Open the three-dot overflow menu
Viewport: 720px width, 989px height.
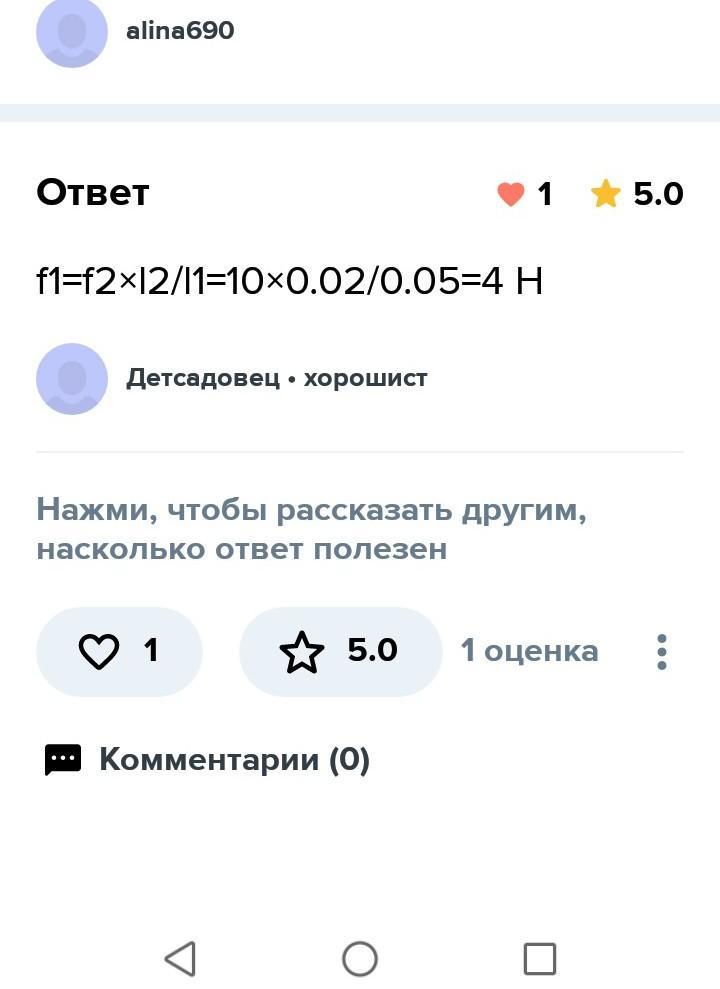point(661,652)
